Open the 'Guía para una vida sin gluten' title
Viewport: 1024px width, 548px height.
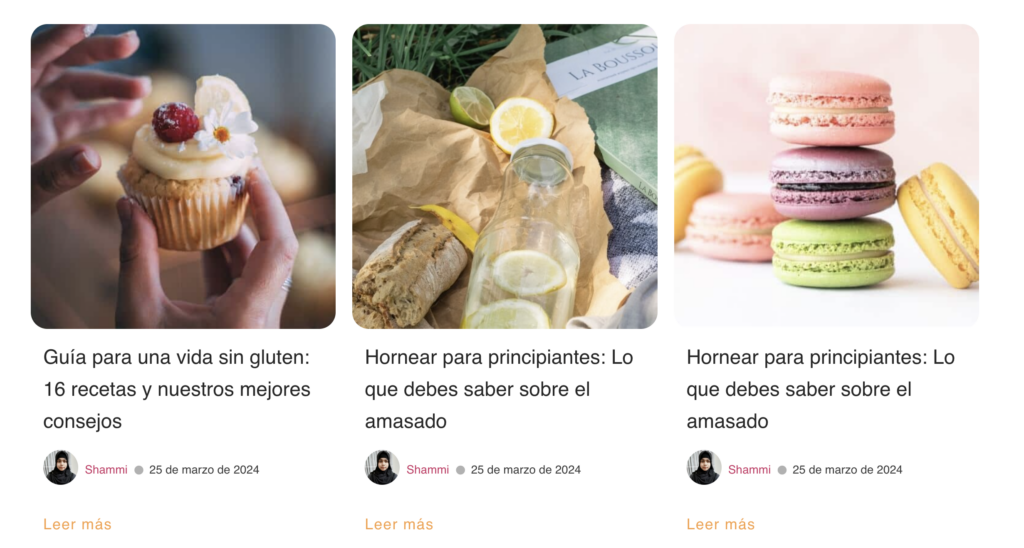177,388
